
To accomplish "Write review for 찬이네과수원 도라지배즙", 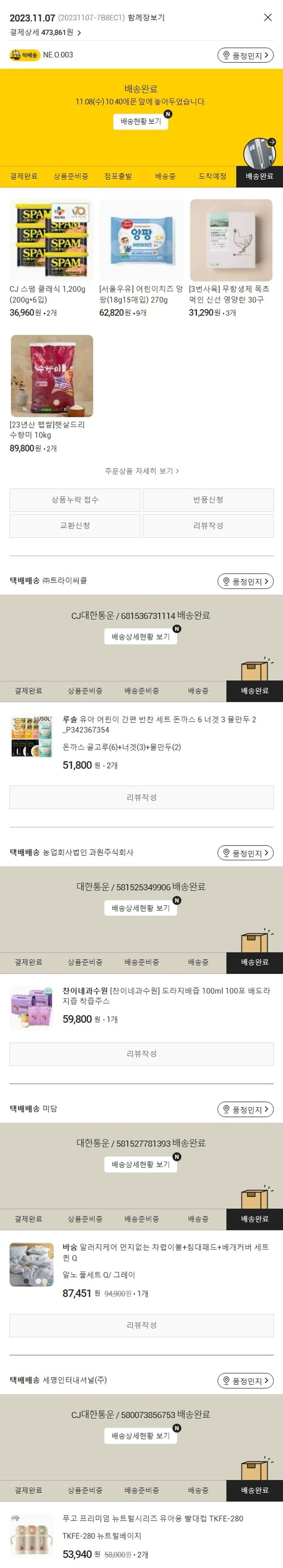I will pyautogui.click(x=141, y=1053).
